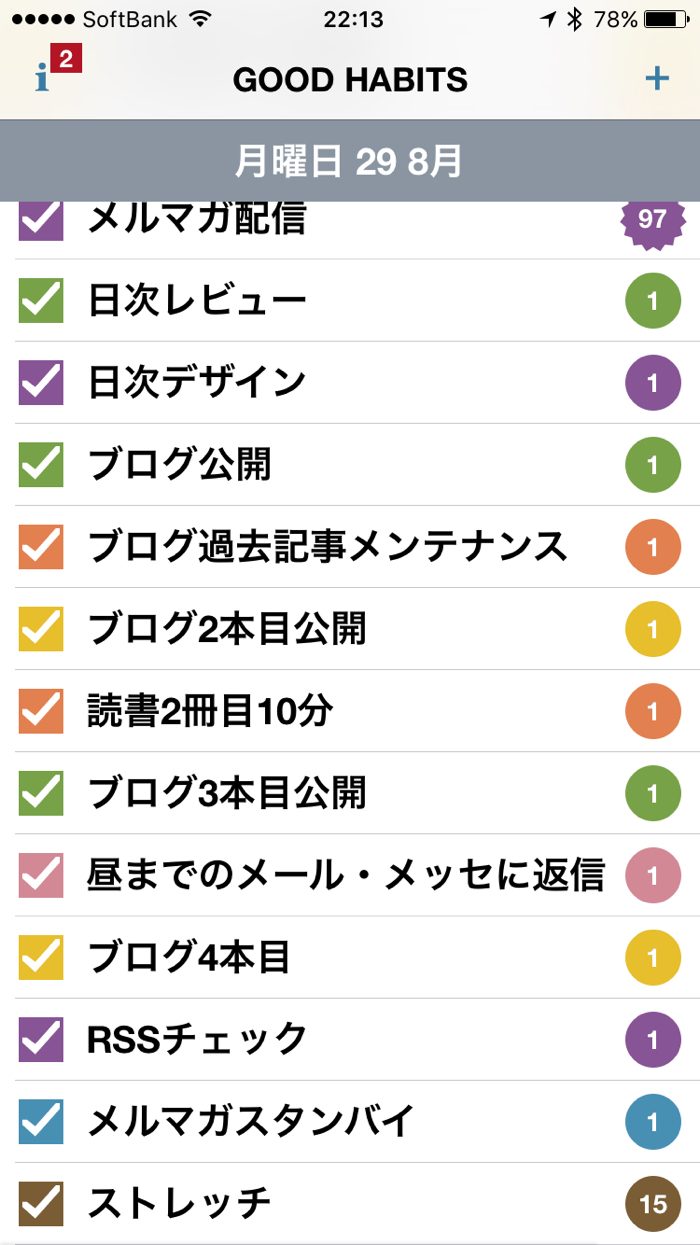Screen dimensions: 700x1245
Task: Toggle the ストレッチ checkbox
Action: click(x=41, y=1203)
